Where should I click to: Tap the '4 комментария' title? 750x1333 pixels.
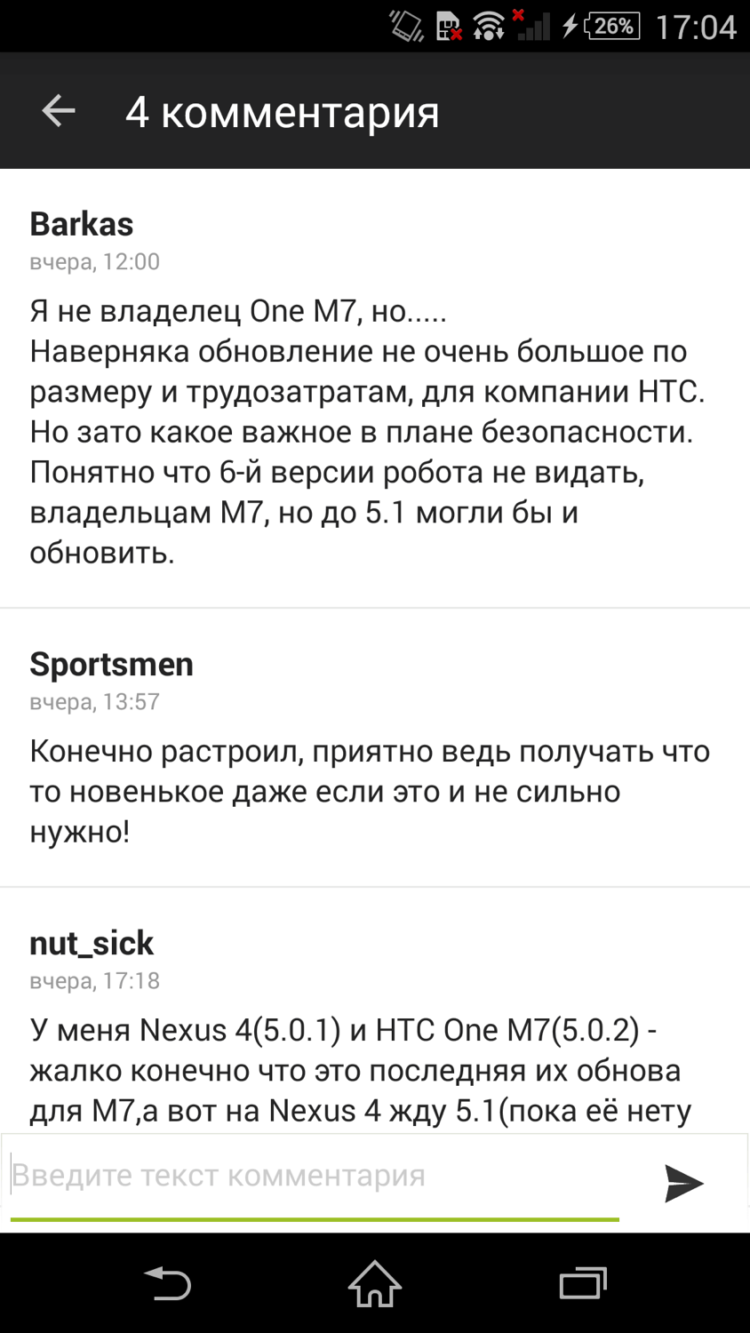[281, 111]
